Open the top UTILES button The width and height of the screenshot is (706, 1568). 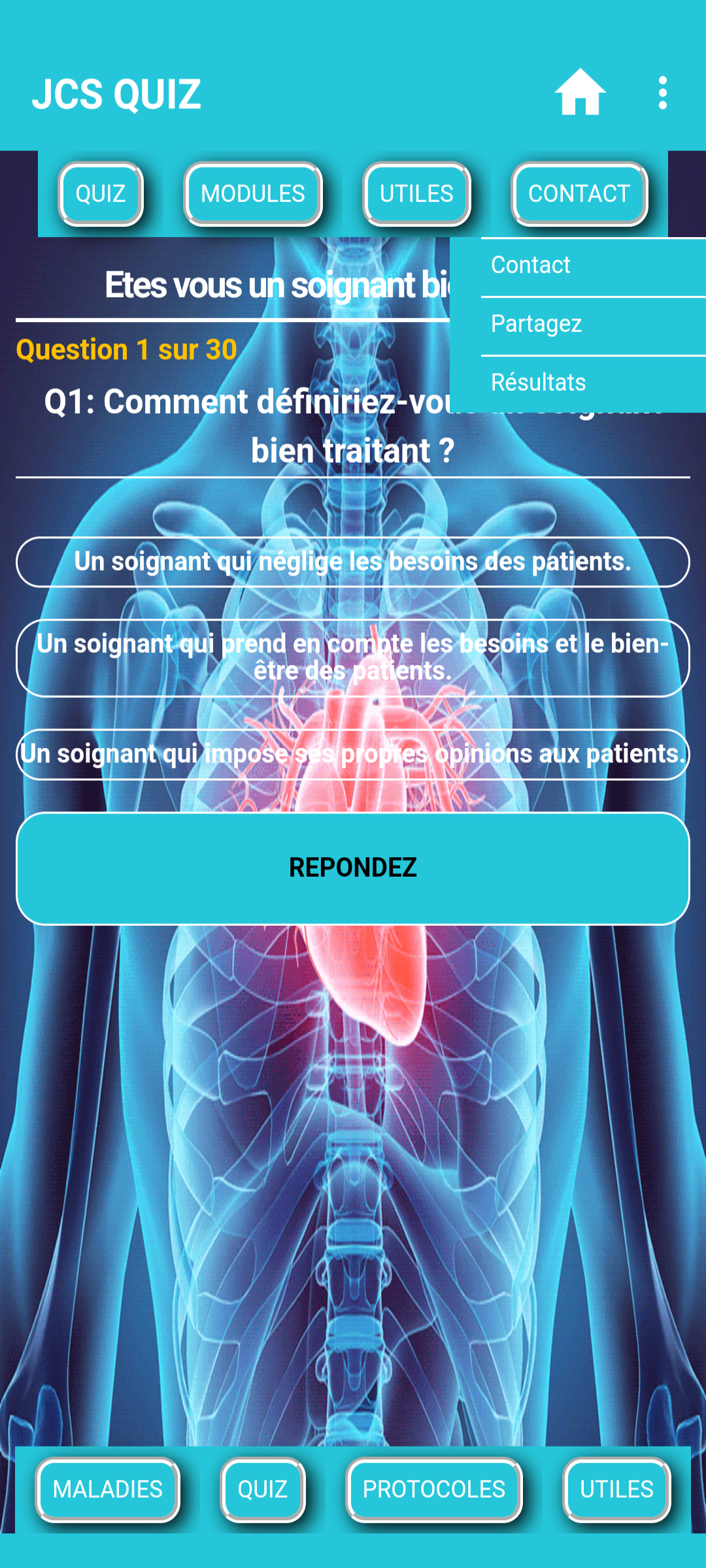pyautogui.click(x=416, y=194)
